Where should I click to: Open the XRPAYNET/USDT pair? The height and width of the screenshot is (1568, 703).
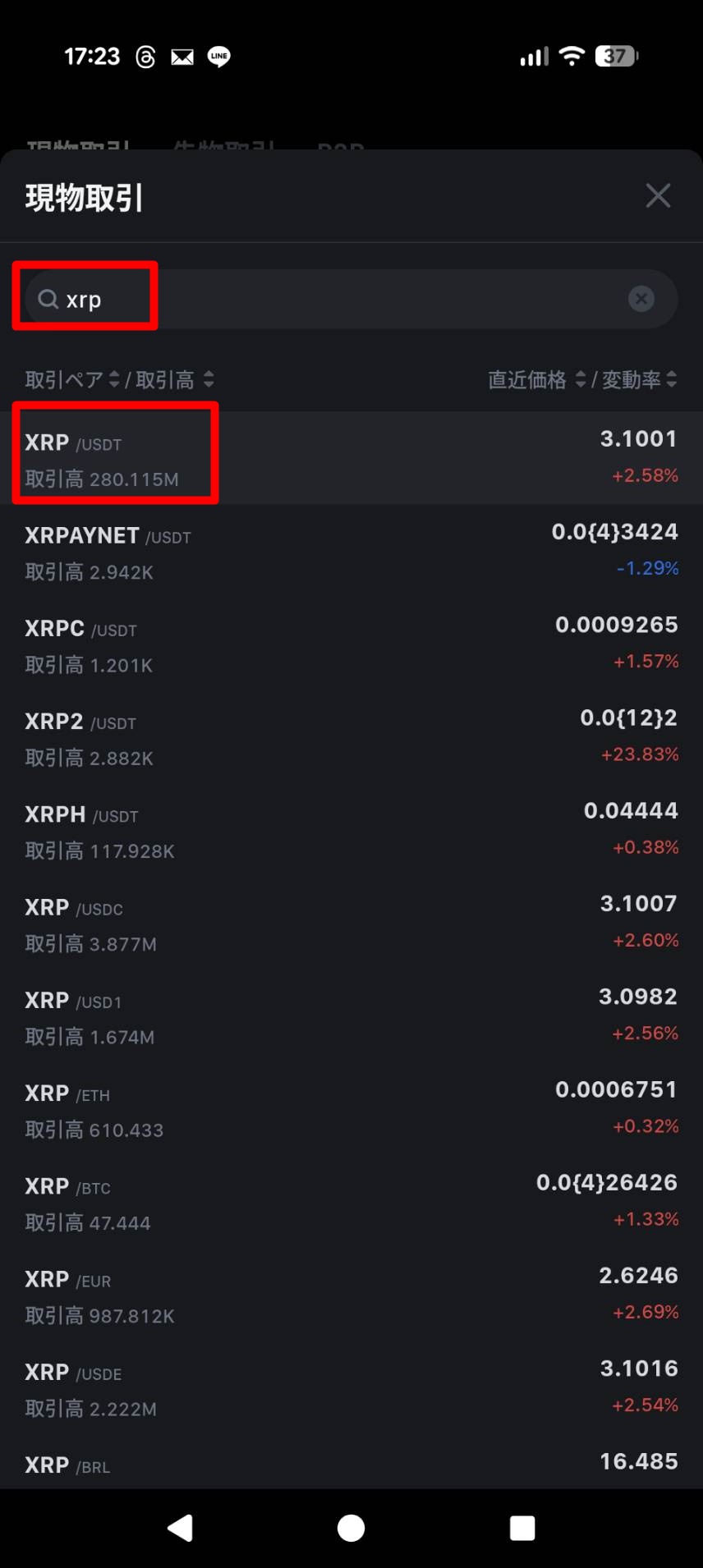point(351,551)
